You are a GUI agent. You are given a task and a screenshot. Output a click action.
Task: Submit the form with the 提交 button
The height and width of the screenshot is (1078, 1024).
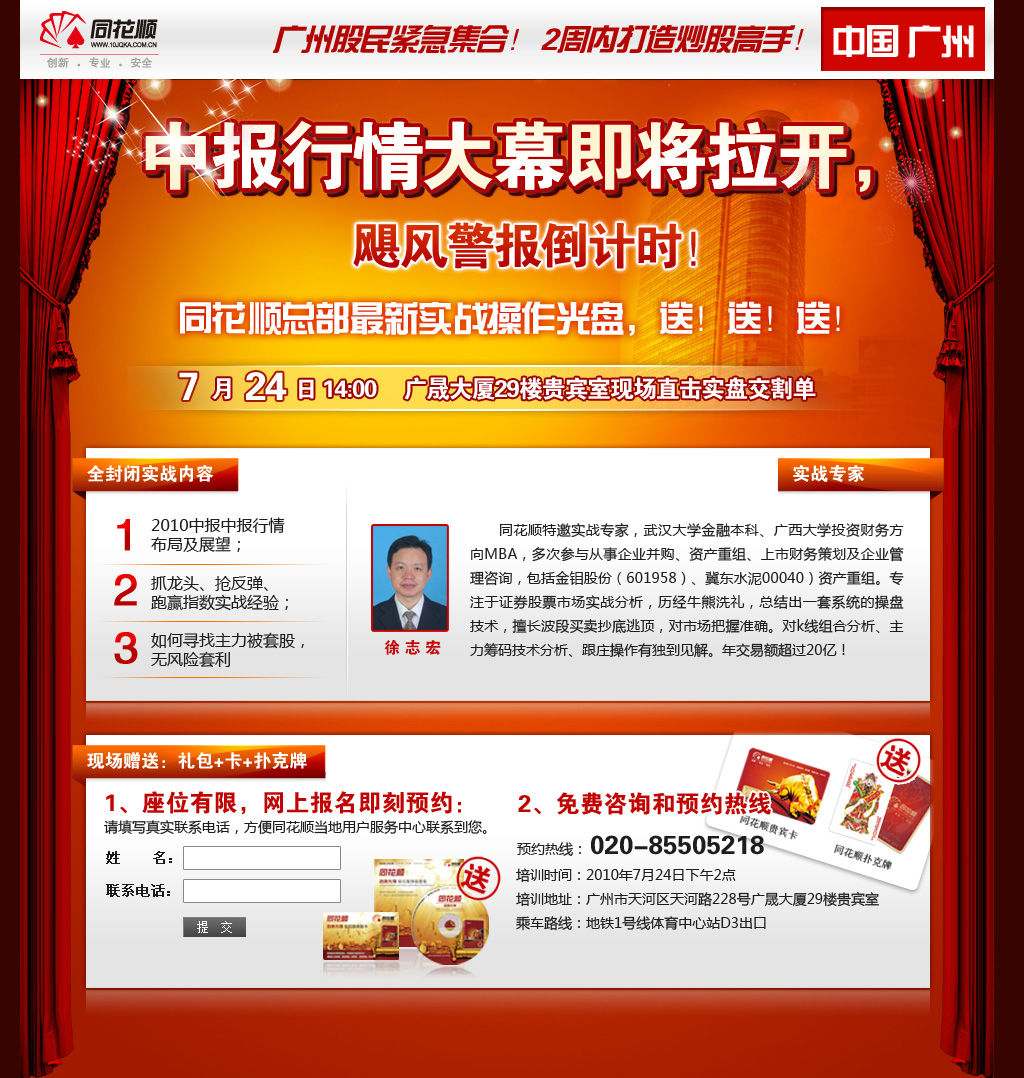tap(214, 927)
